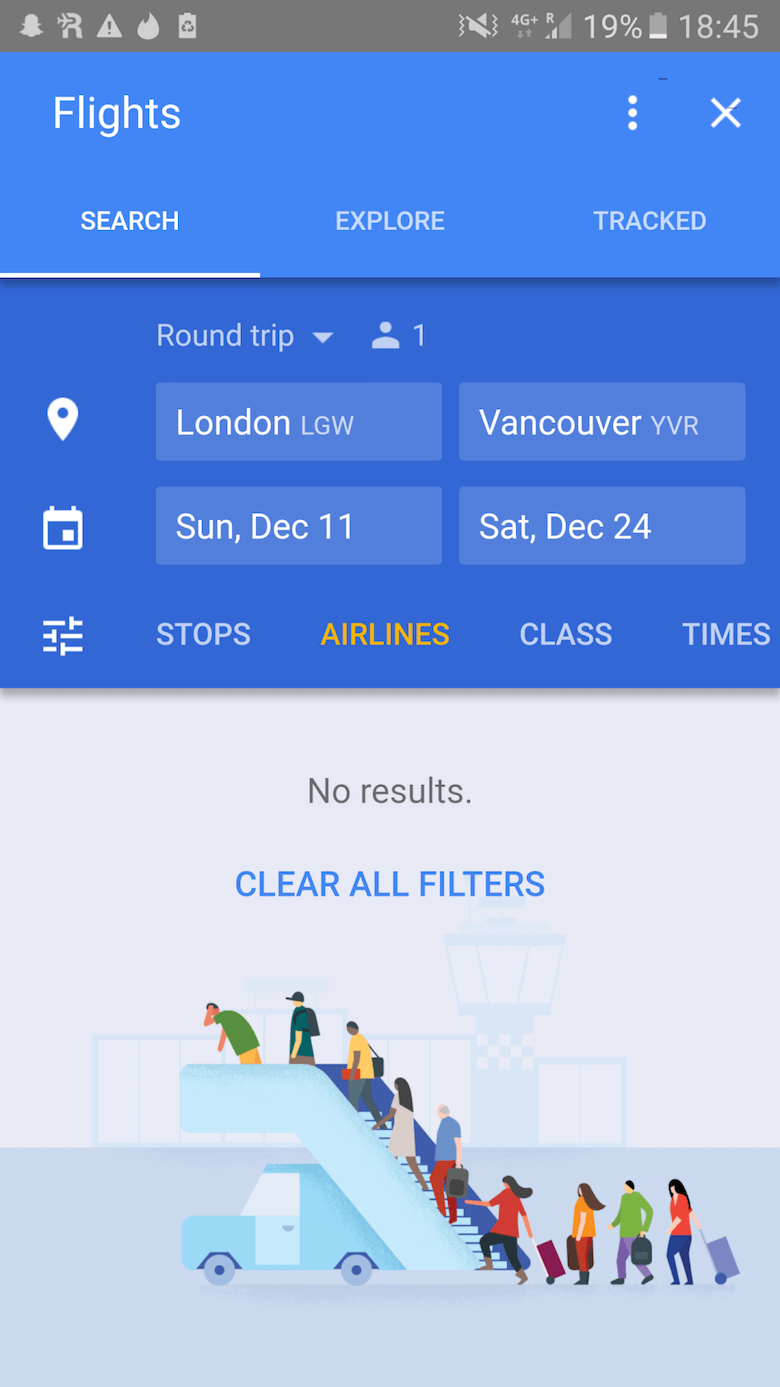Open the Times filter
Screen dimensions: 780x1387
tap(725, 635)
